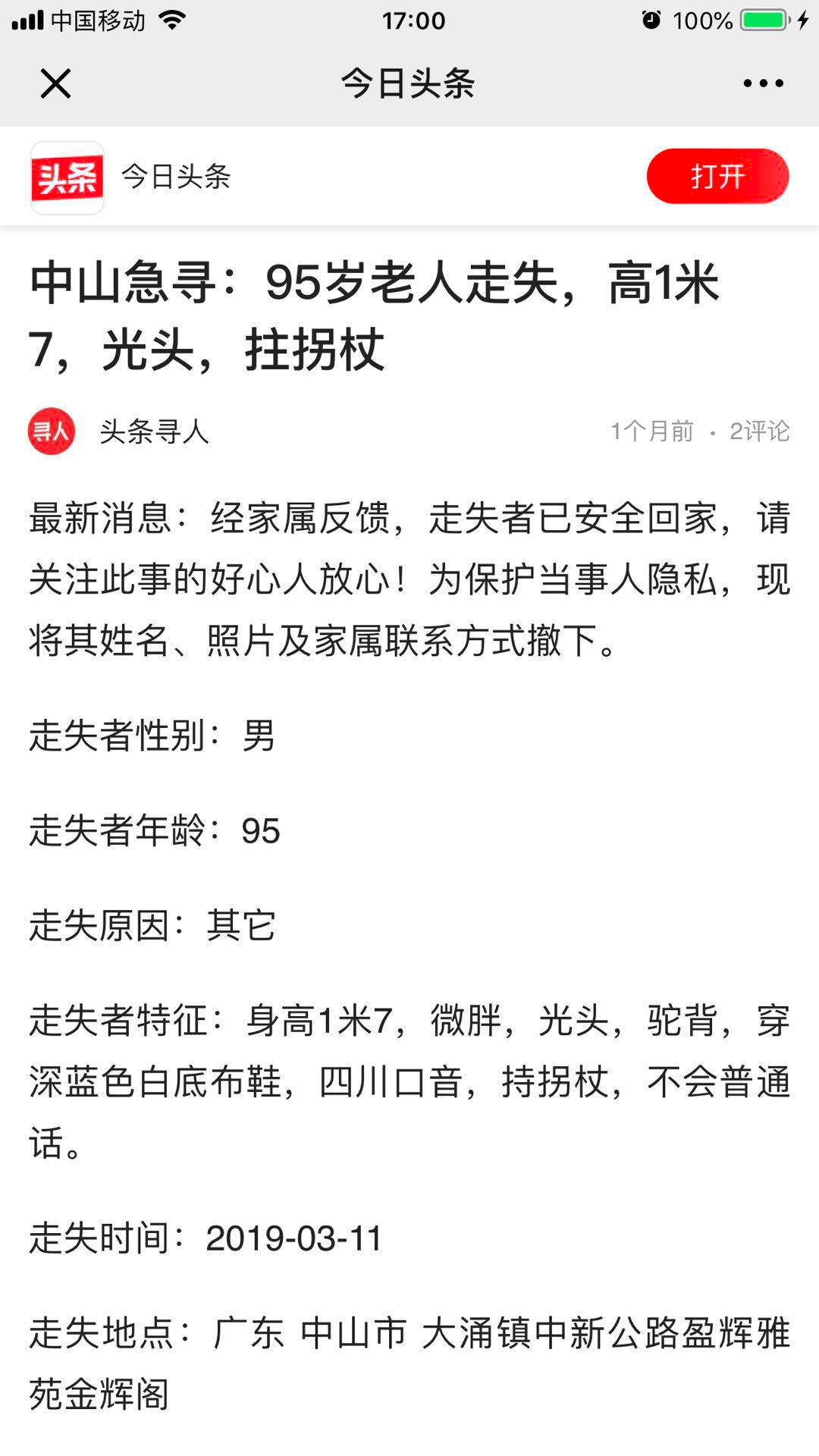Click the 头条寻人 author name
The height and width of the screenshot is (1456, 819).
(154, 431)
